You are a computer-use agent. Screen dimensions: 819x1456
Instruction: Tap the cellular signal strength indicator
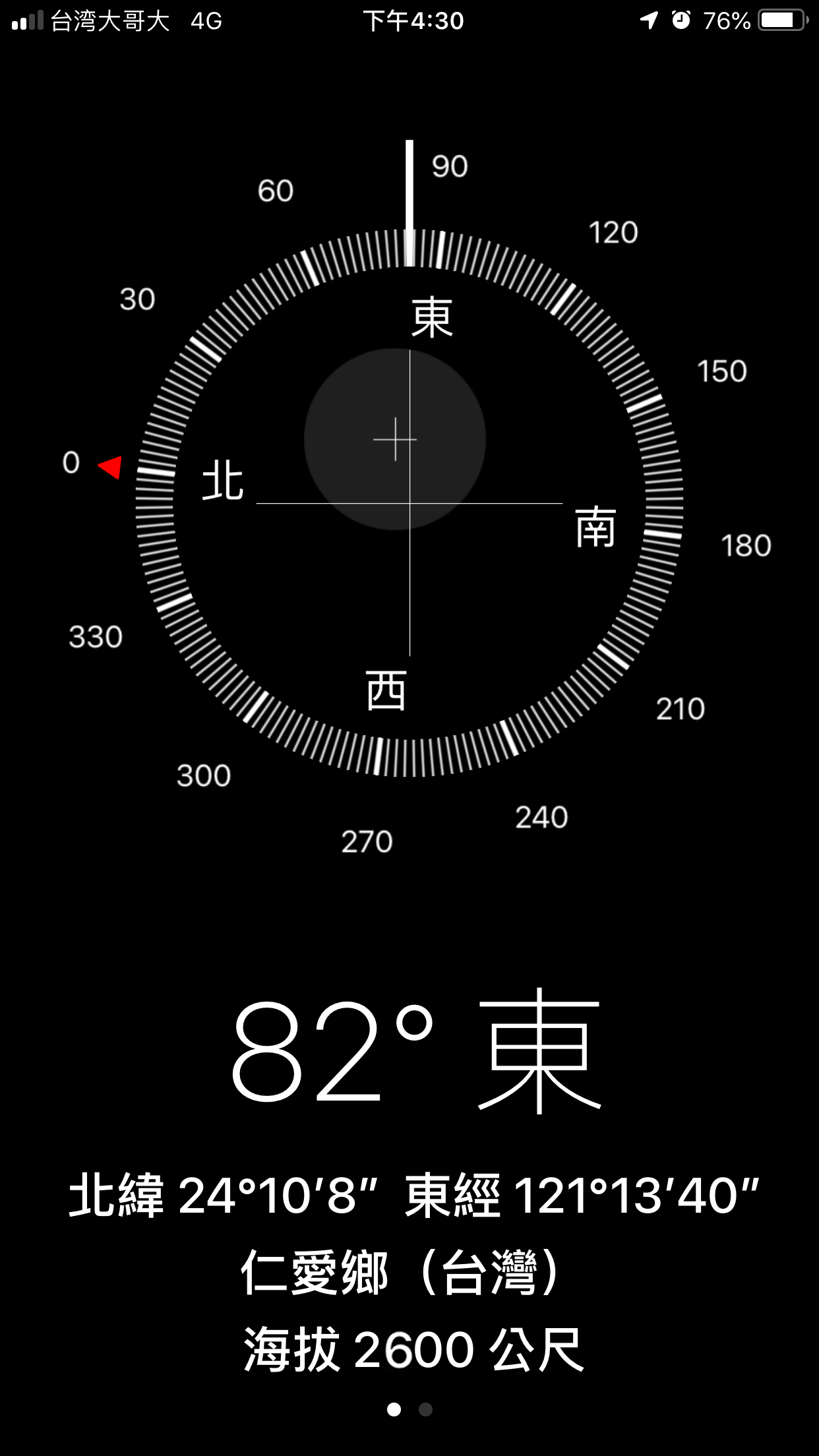[x=26, y=20]
